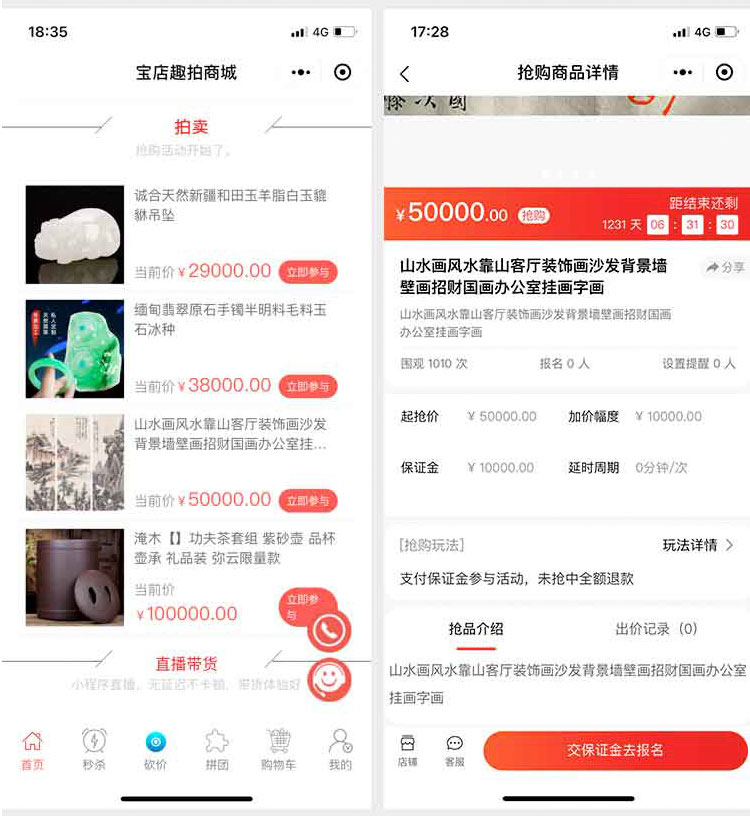Tap 交保证金去报名 to register
Viewport: 750px width, 816px height.
(615, 750)
